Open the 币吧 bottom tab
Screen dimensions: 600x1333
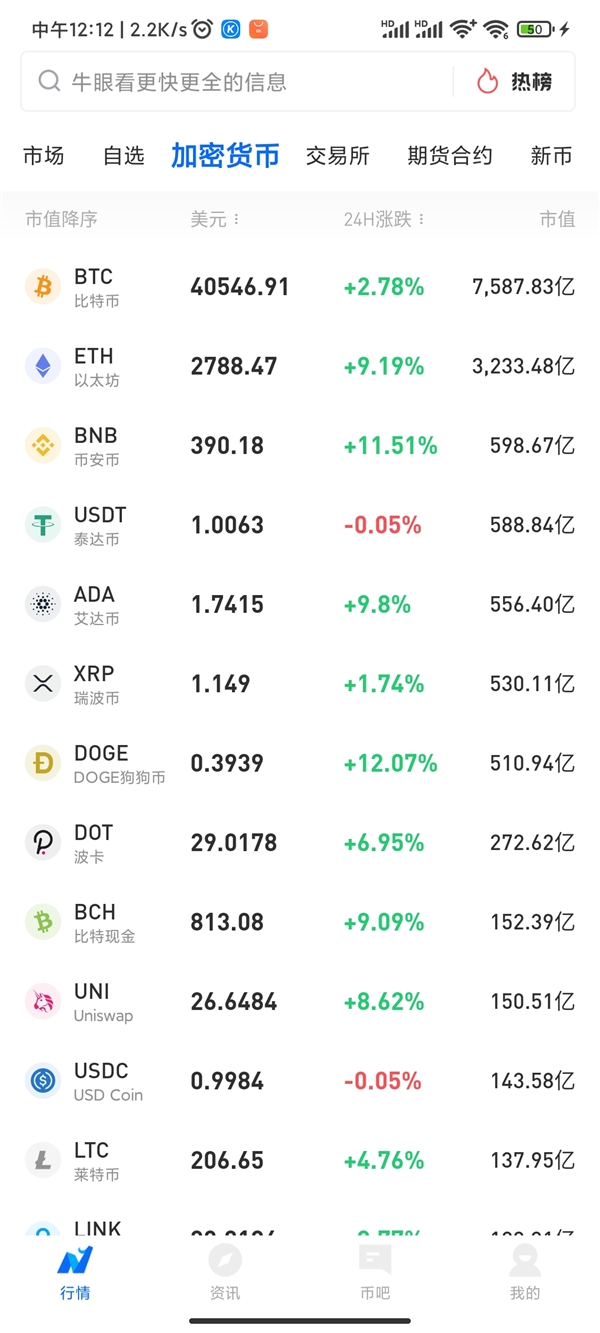click(x=375, y=1272)
